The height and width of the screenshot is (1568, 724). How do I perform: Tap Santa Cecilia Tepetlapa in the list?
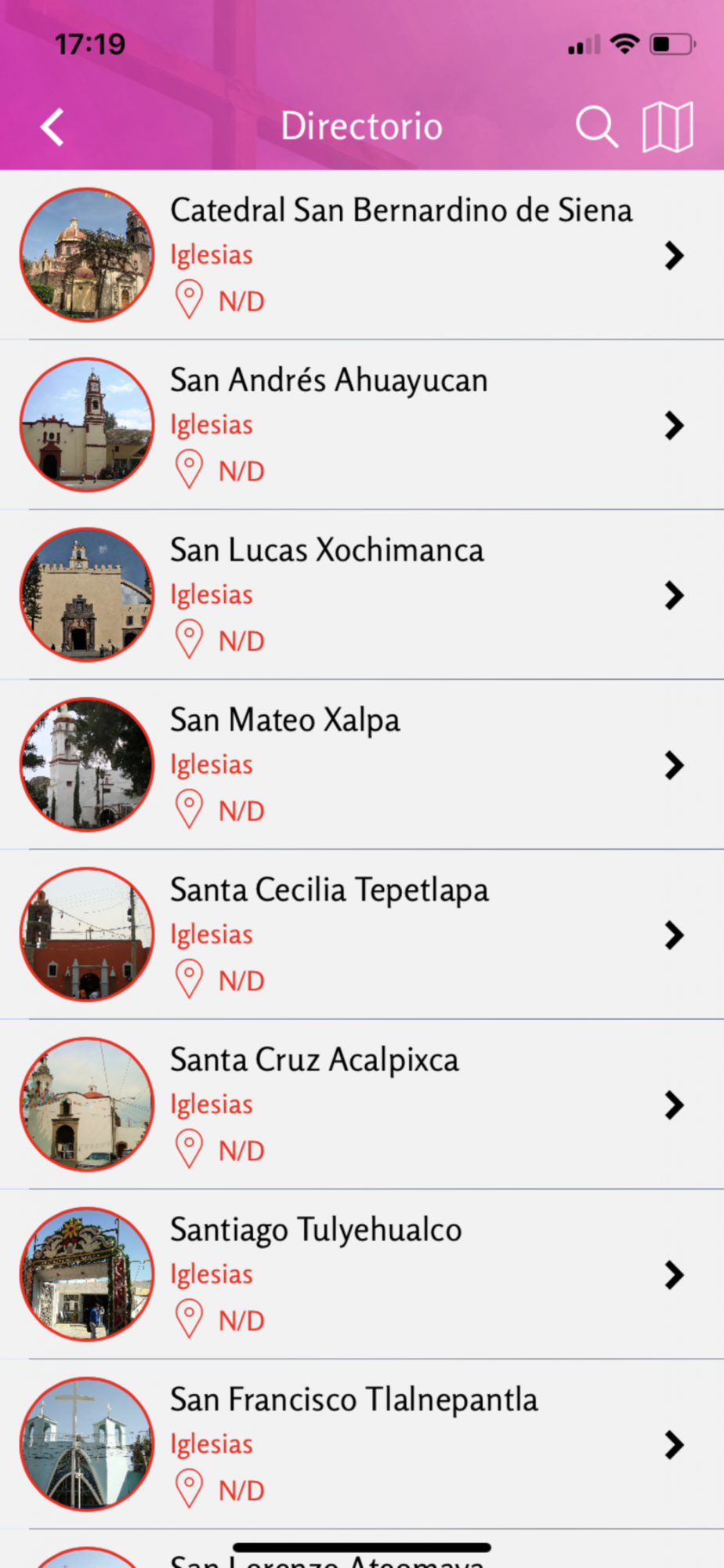coord(330,891)
